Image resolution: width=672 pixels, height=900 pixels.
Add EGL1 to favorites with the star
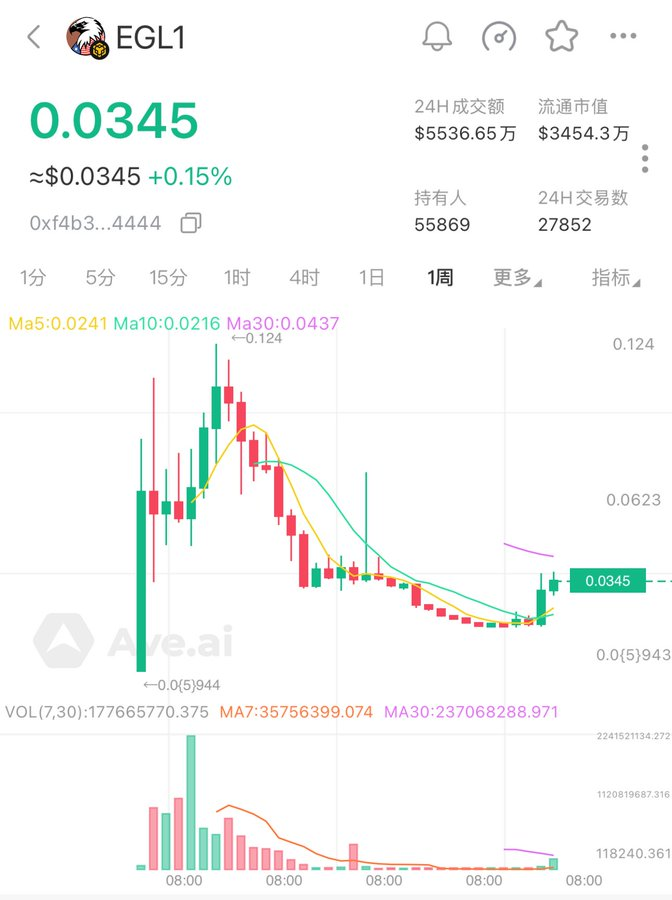(561, 37)
